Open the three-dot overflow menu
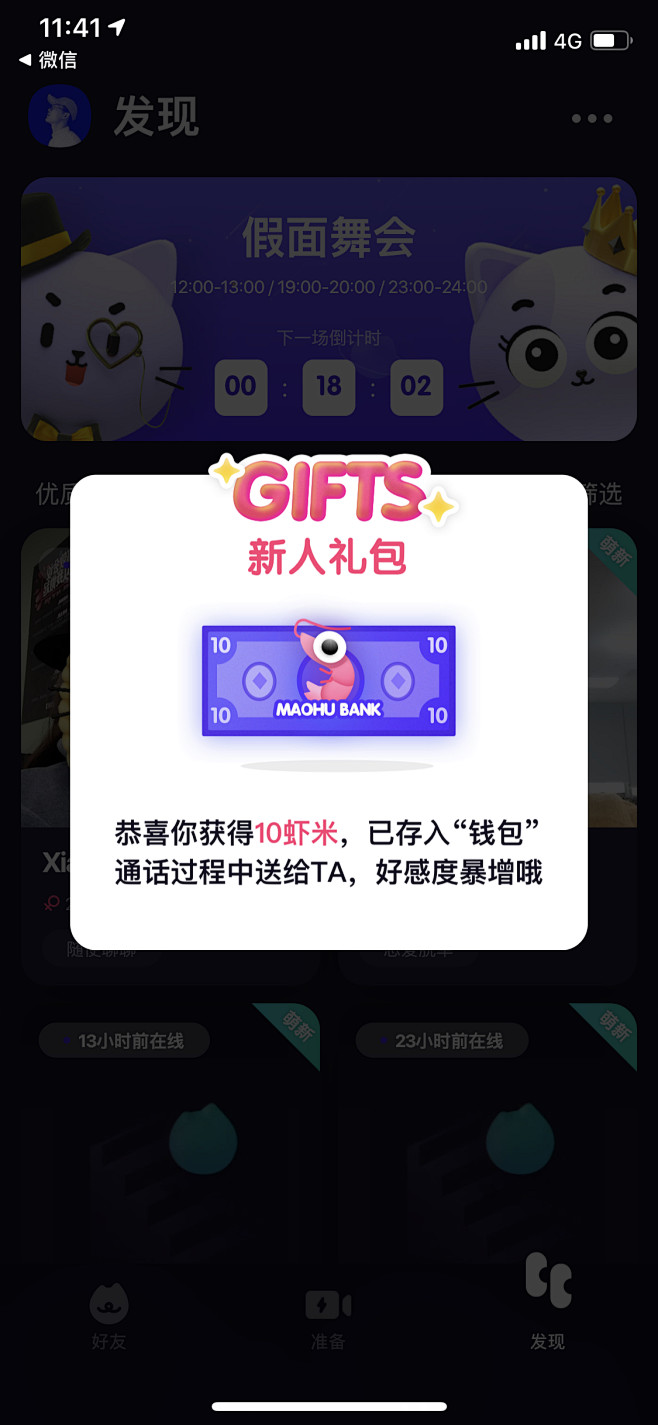 pyautogui.click(x=592, y=118)
